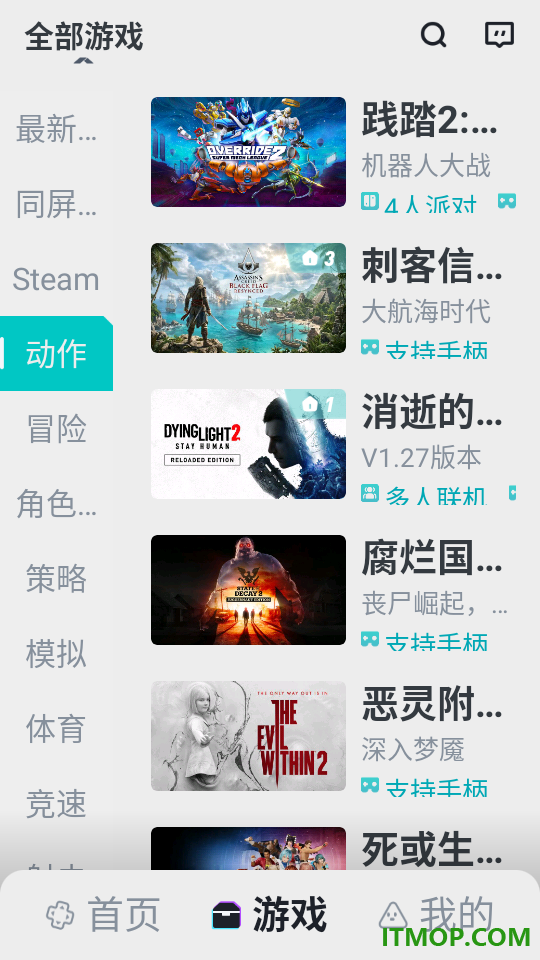540x960 pixels.
Task: Choose the 模拟 category
Action: (x=56, y=653)
